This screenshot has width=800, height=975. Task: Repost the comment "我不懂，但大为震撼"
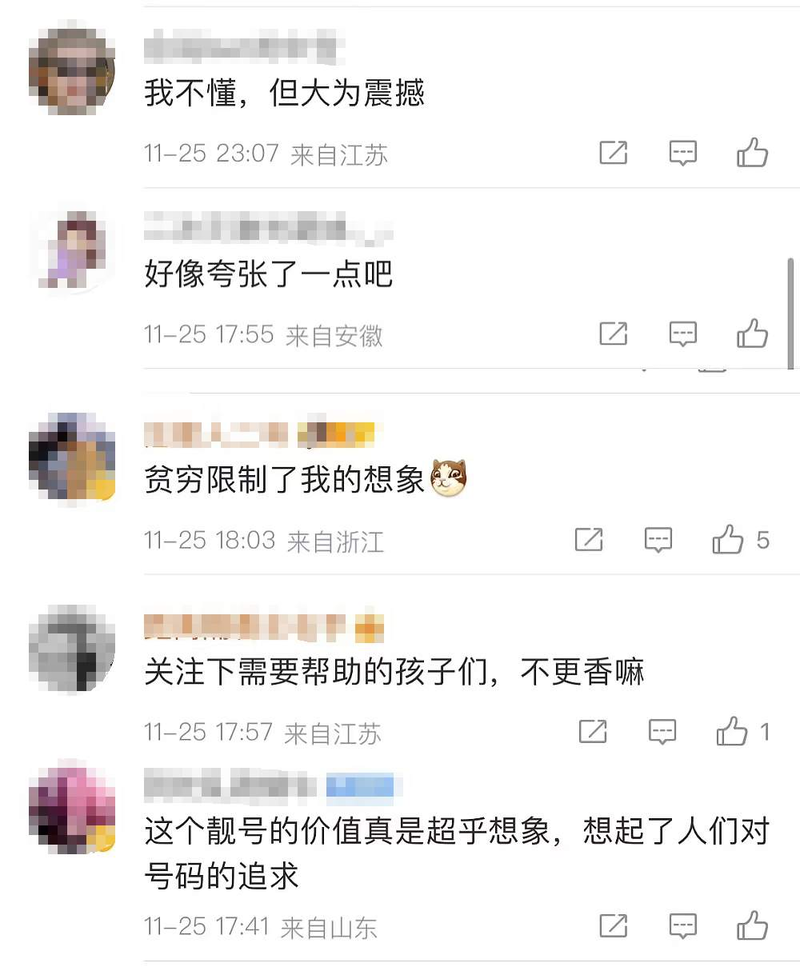click(613, 153)
